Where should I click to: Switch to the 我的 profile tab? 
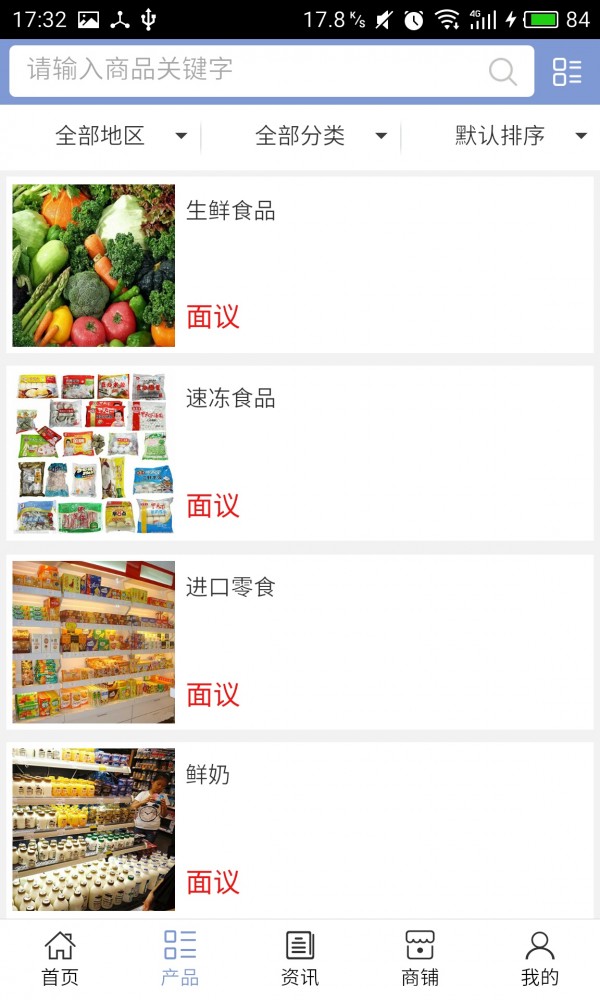[540, 958]
